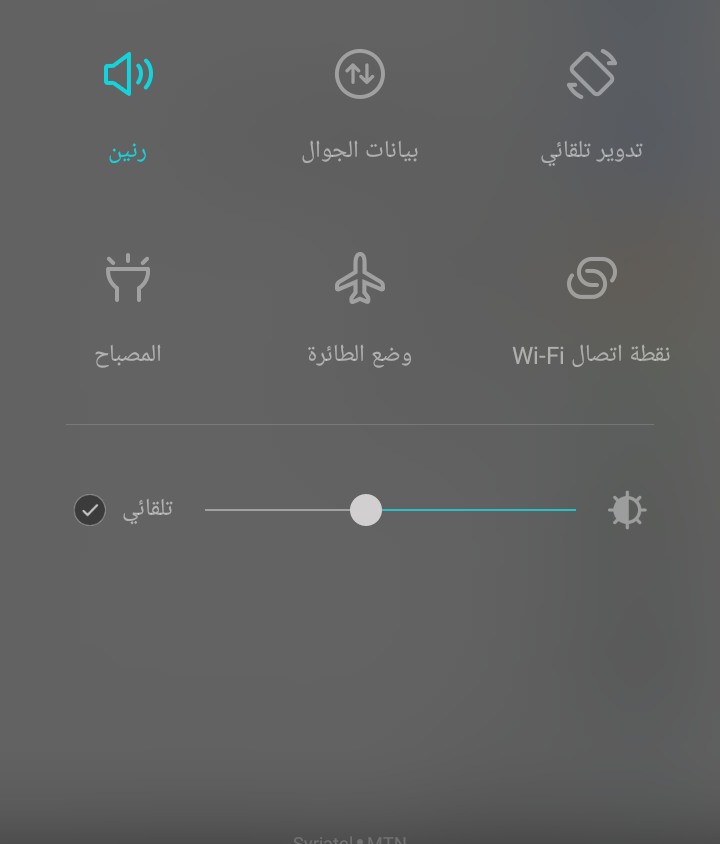Enable mobile data (بيانات الجوال)
Viewport: 720px width, 844px height.
coord(360,75)
